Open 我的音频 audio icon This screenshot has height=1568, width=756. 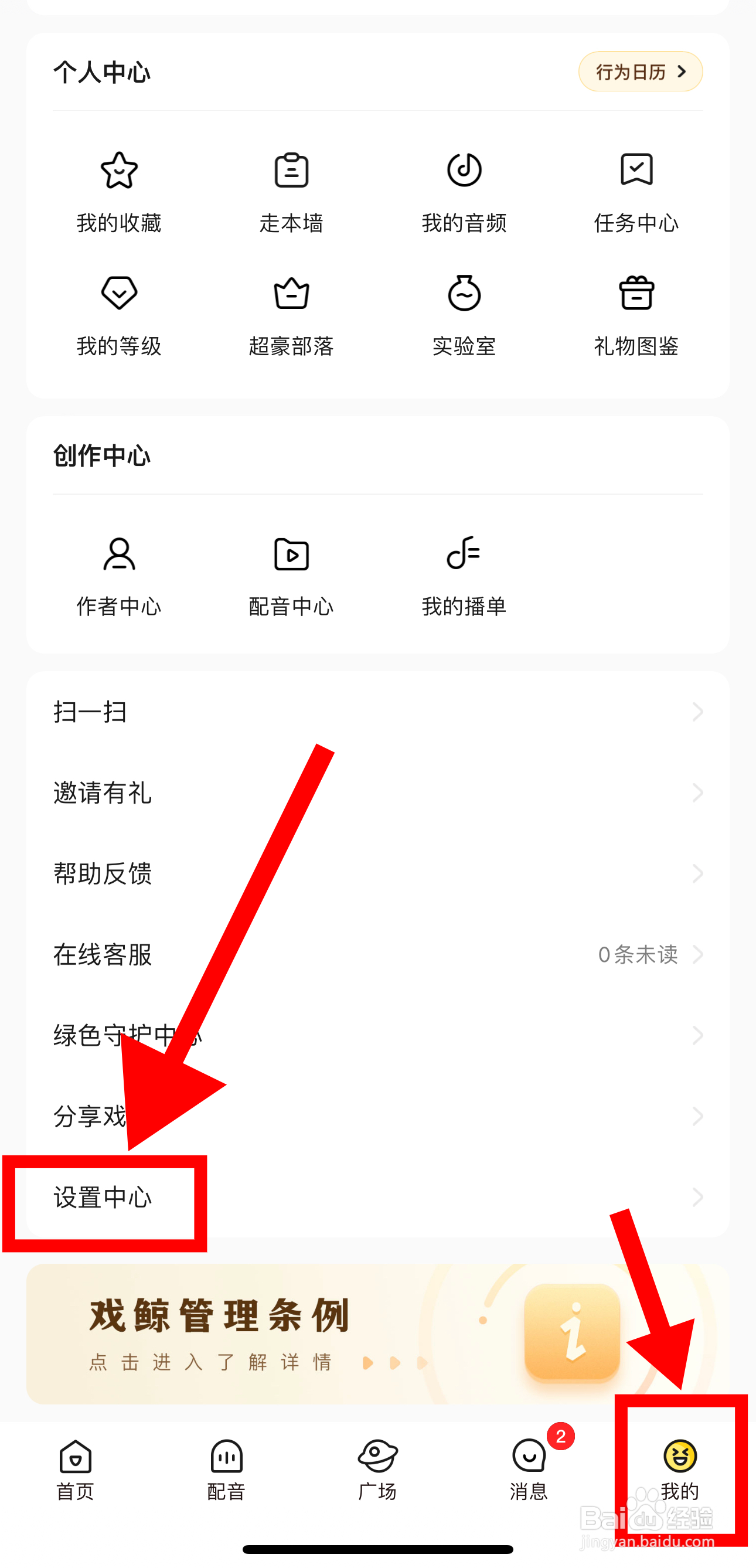(x=464, y=171)
